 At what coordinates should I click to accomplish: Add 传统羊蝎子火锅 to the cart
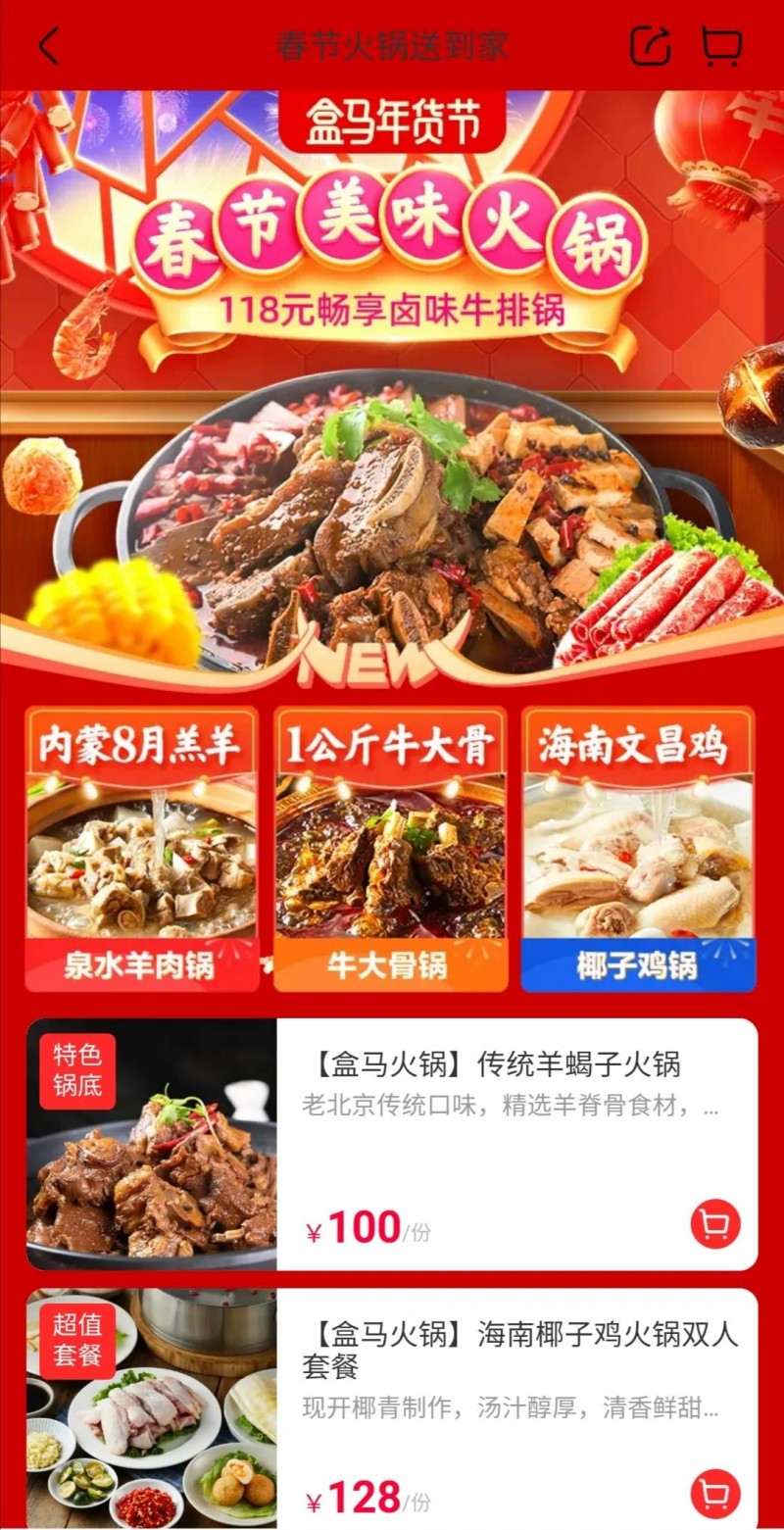point(715,1225)
